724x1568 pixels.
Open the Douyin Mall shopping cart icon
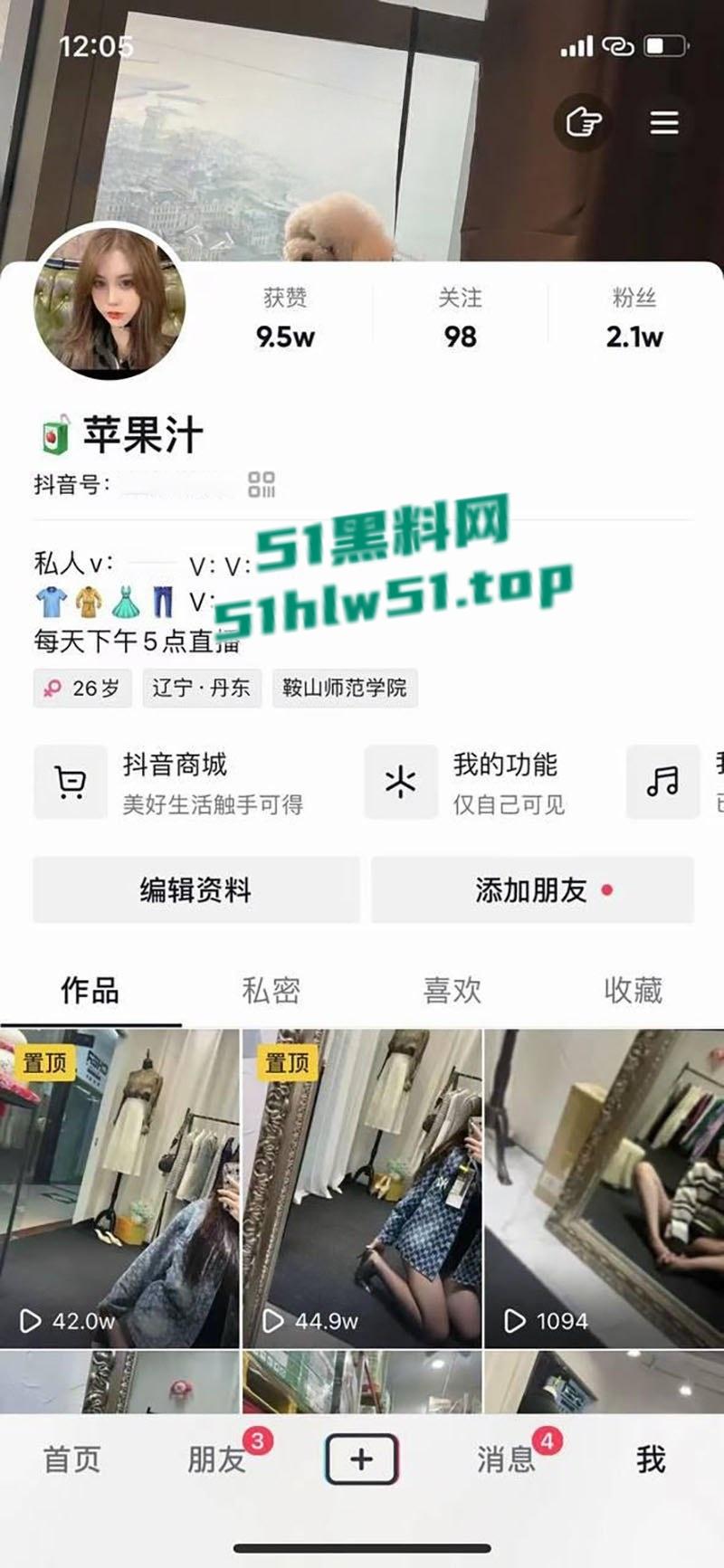click(x=69, y=782)
